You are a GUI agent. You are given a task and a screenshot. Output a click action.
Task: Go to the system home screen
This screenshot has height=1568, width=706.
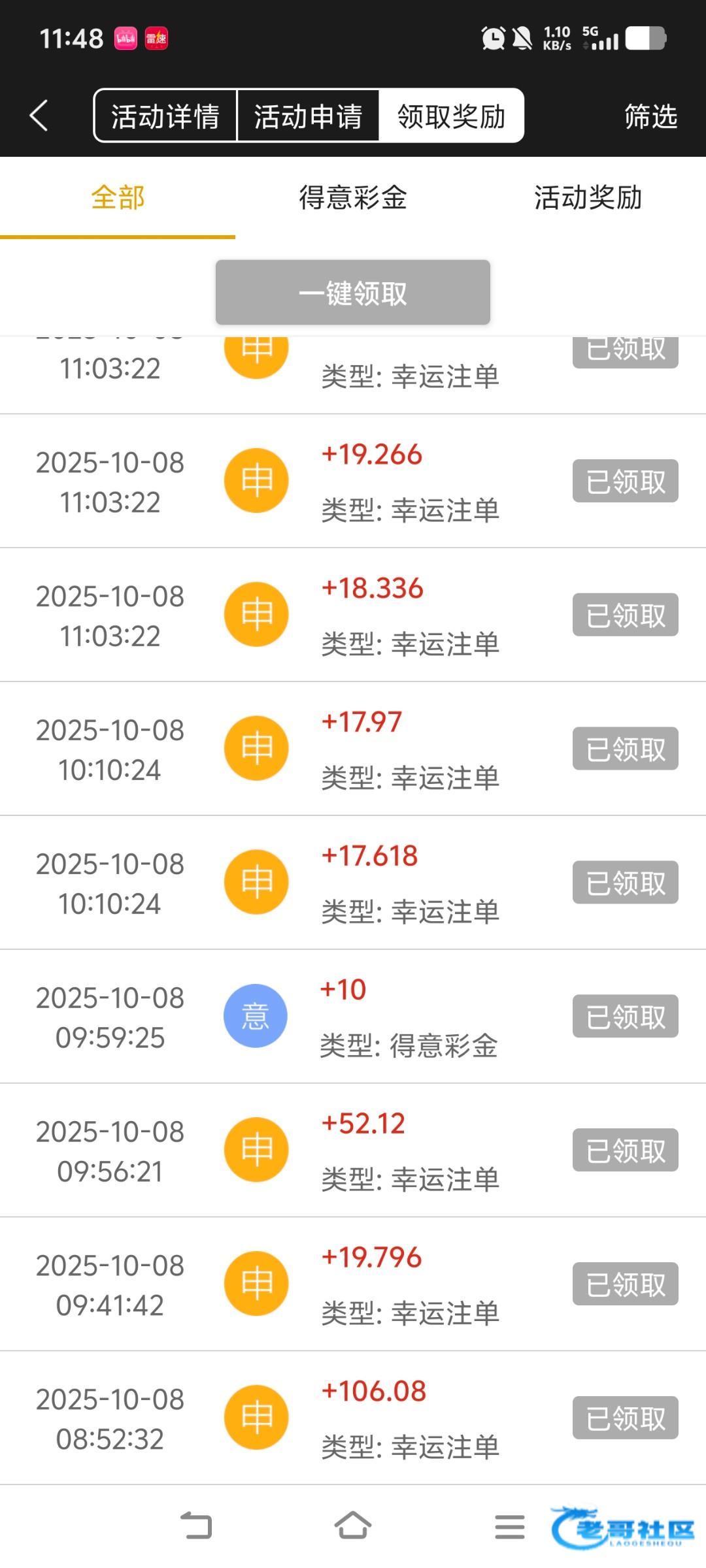[353, 1526]
